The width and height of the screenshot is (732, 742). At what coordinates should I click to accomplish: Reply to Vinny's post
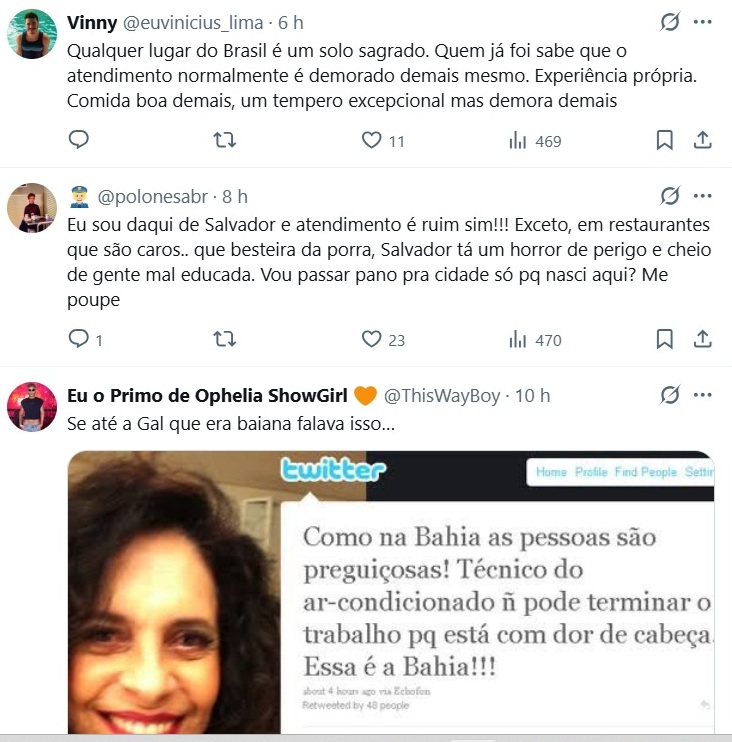click(x=79, y=141)
